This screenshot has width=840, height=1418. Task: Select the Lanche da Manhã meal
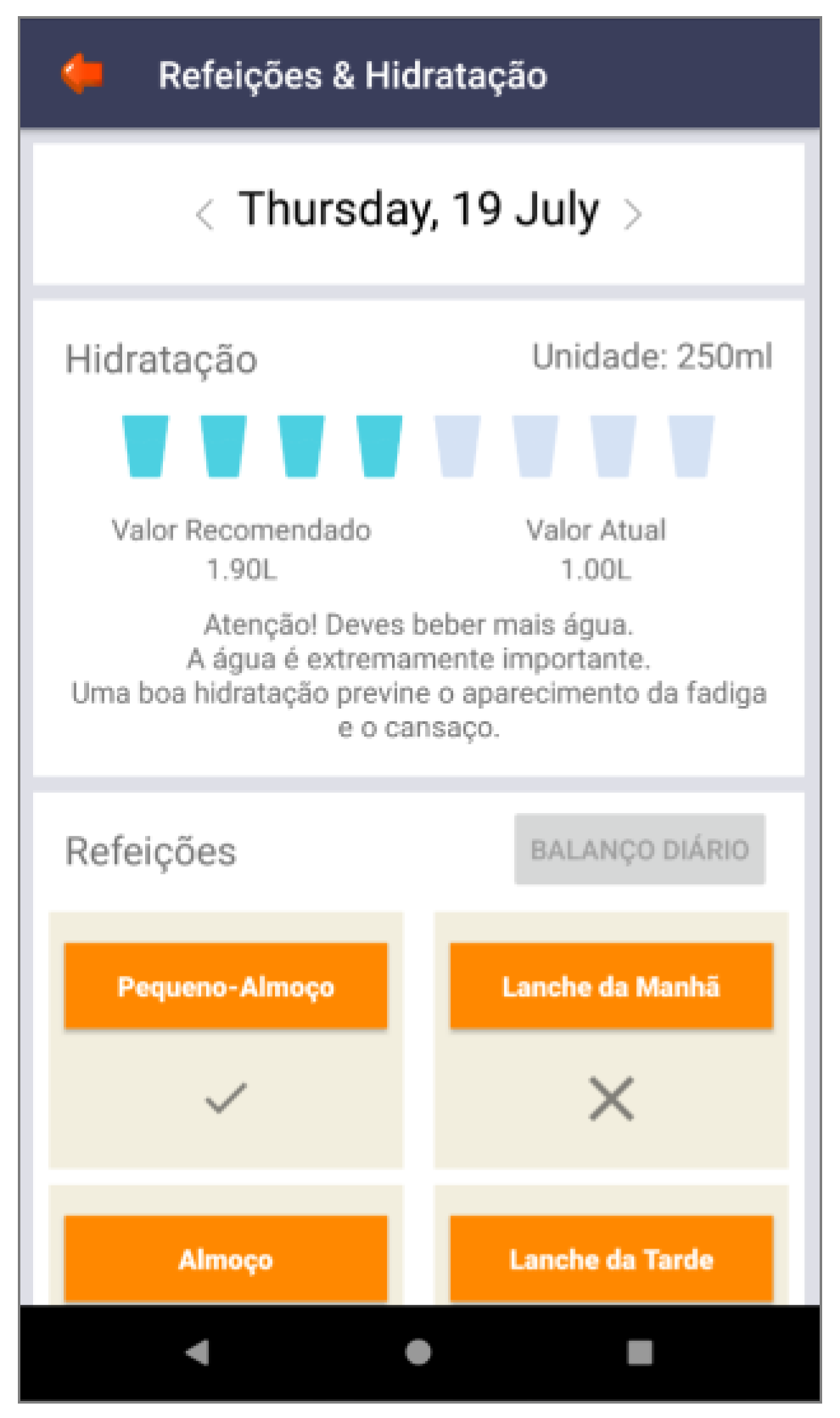[611, 986]
